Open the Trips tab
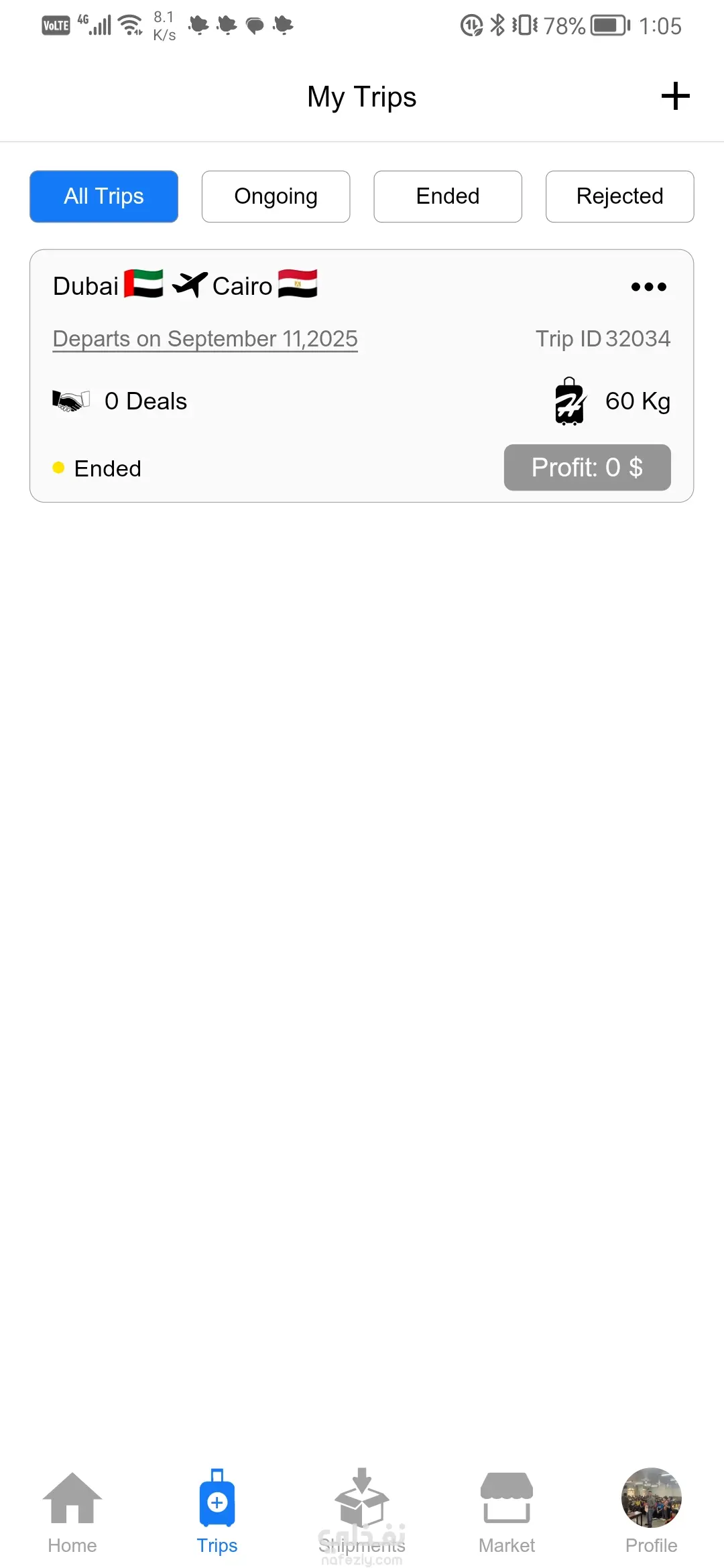 coord(217,1511)
